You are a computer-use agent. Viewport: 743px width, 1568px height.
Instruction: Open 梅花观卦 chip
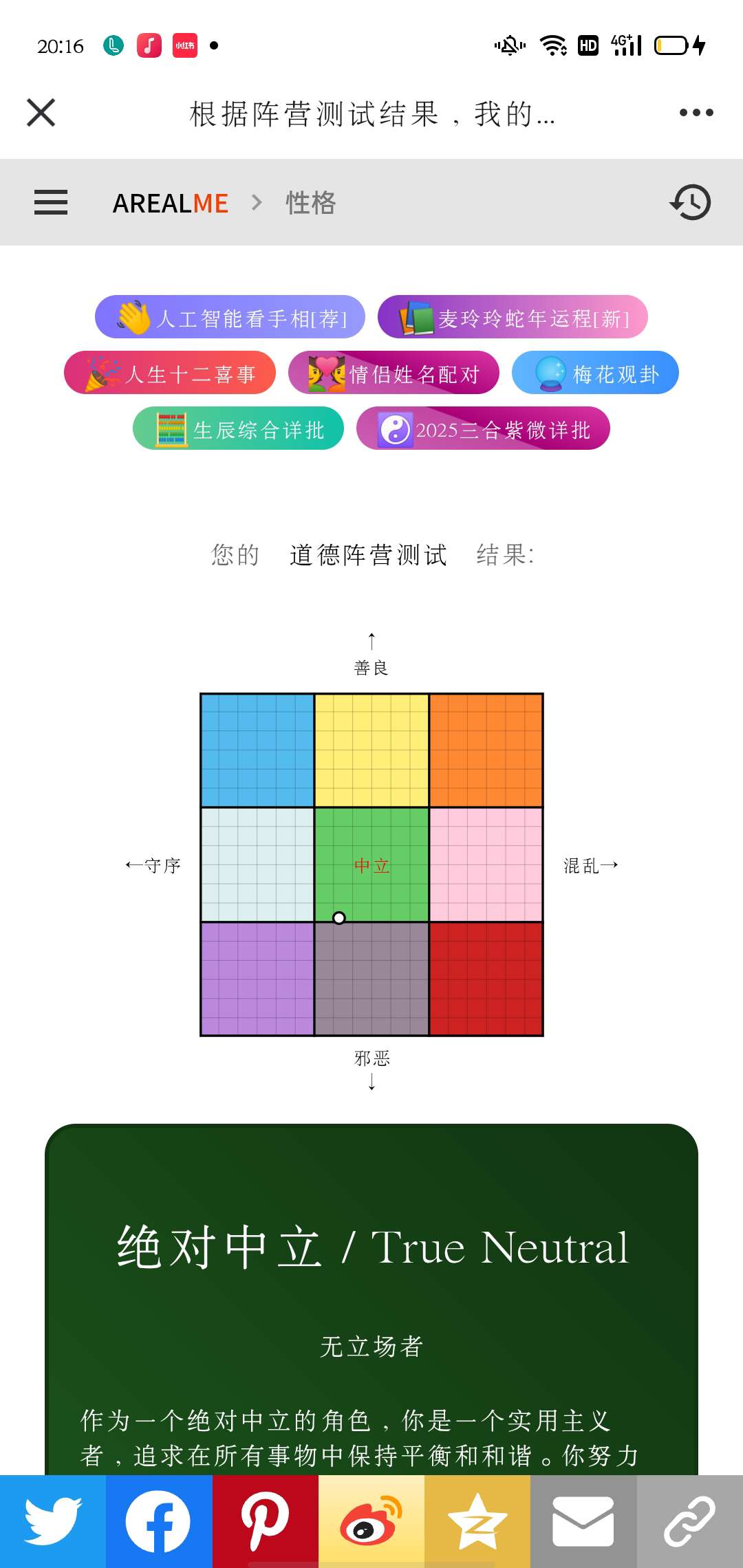tap(595, 373)
